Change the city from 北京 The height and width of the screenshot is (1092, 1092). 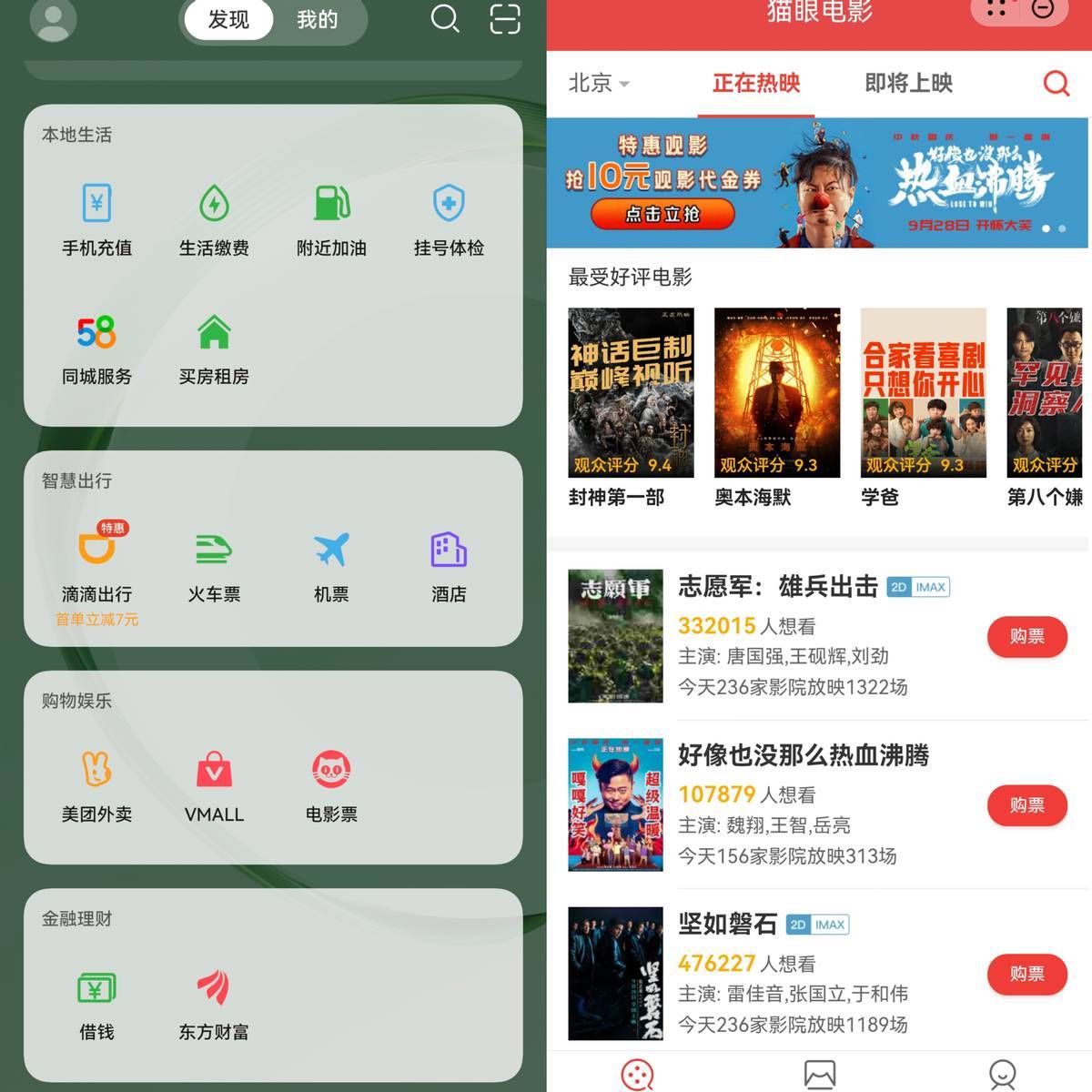[599, 84]
